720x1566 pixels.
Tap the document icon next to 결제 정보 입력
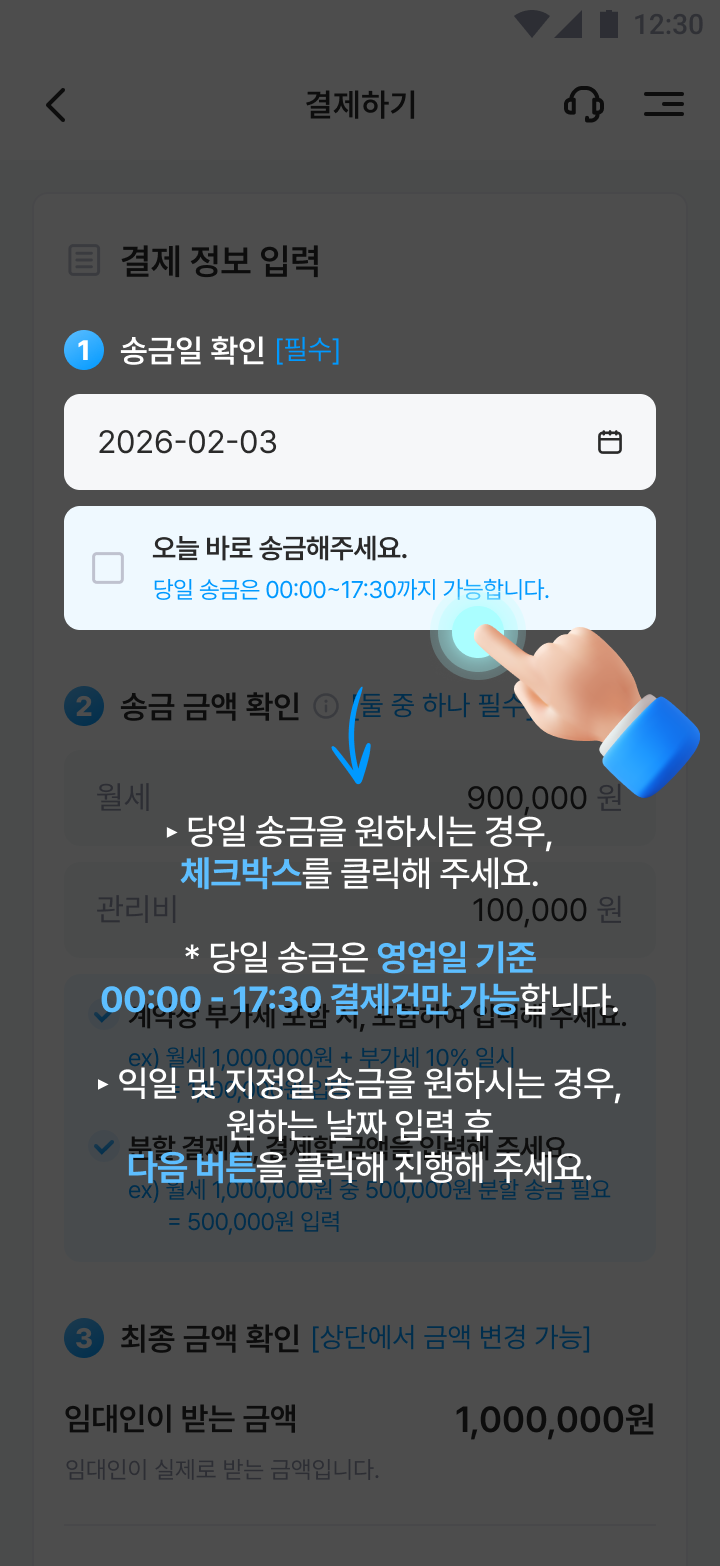(x=85, y=261)
